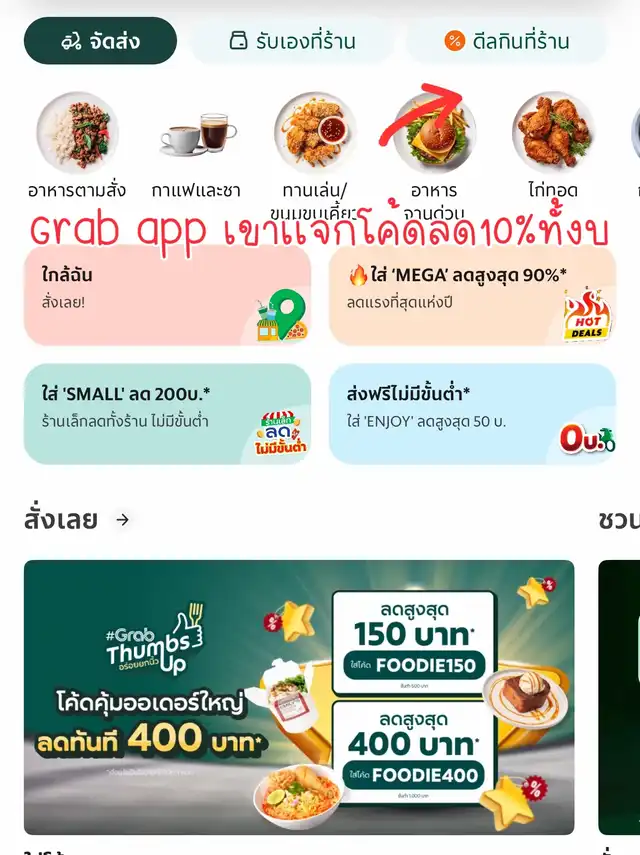640x855 pixels.
Task: Tap the 'SMALL' ลด 200บ. promo card
Action: coord(167,414)
